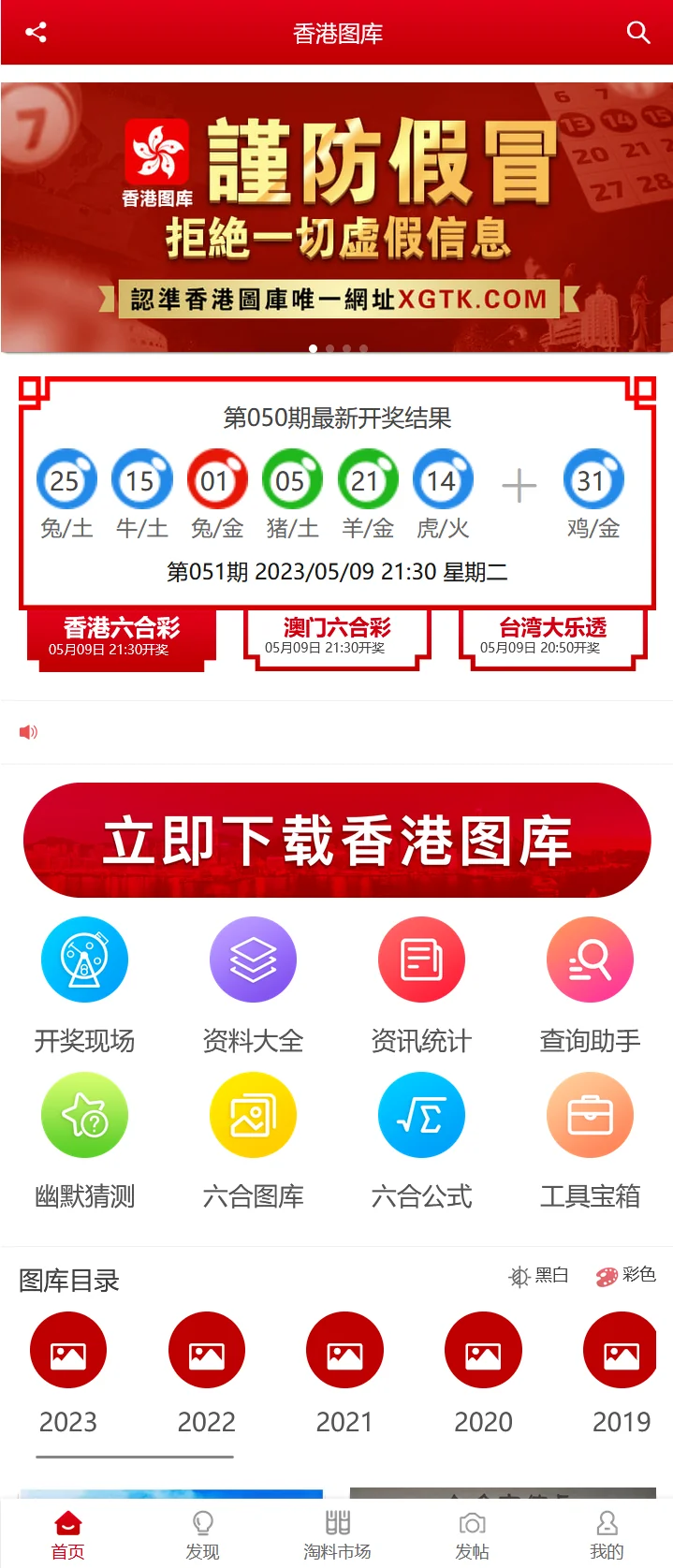The height and width of the screenshot is (1568, 673).
Task: Switch gallery to 黑白 mode
Action: click(x=538, y=1275)
